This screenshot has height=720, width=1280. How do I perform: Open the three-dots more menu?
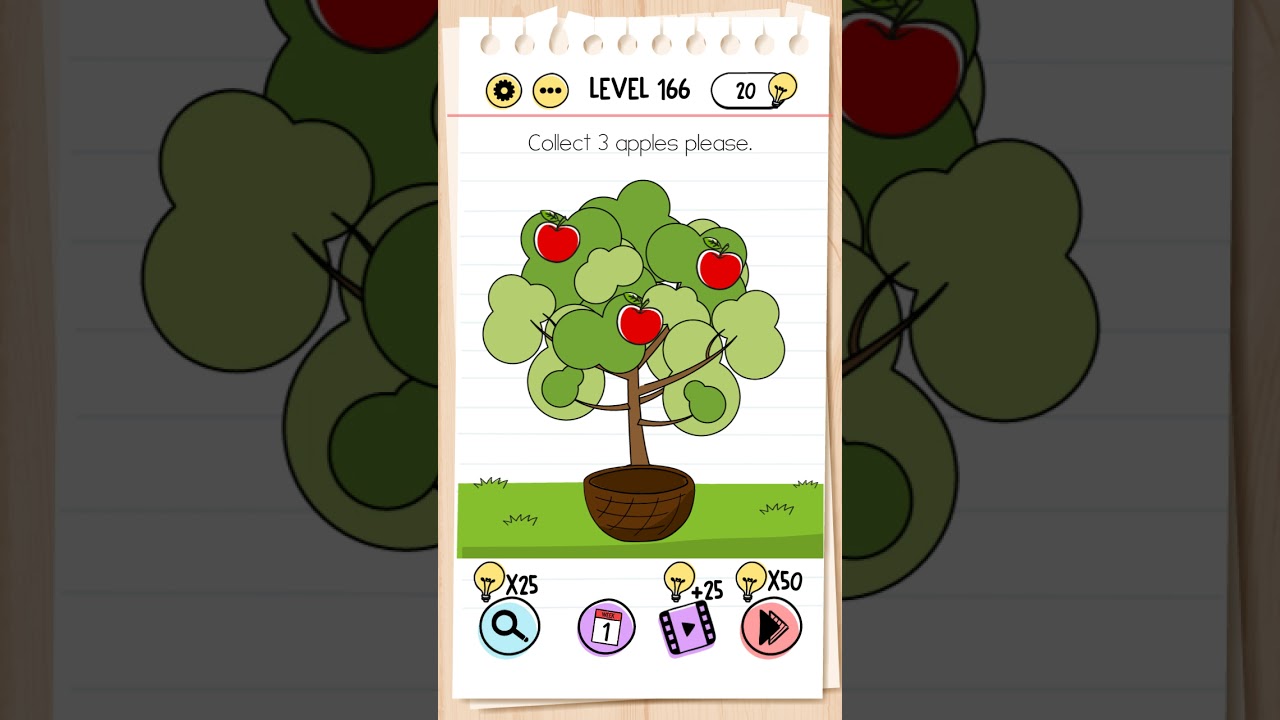tap(550, 91)
